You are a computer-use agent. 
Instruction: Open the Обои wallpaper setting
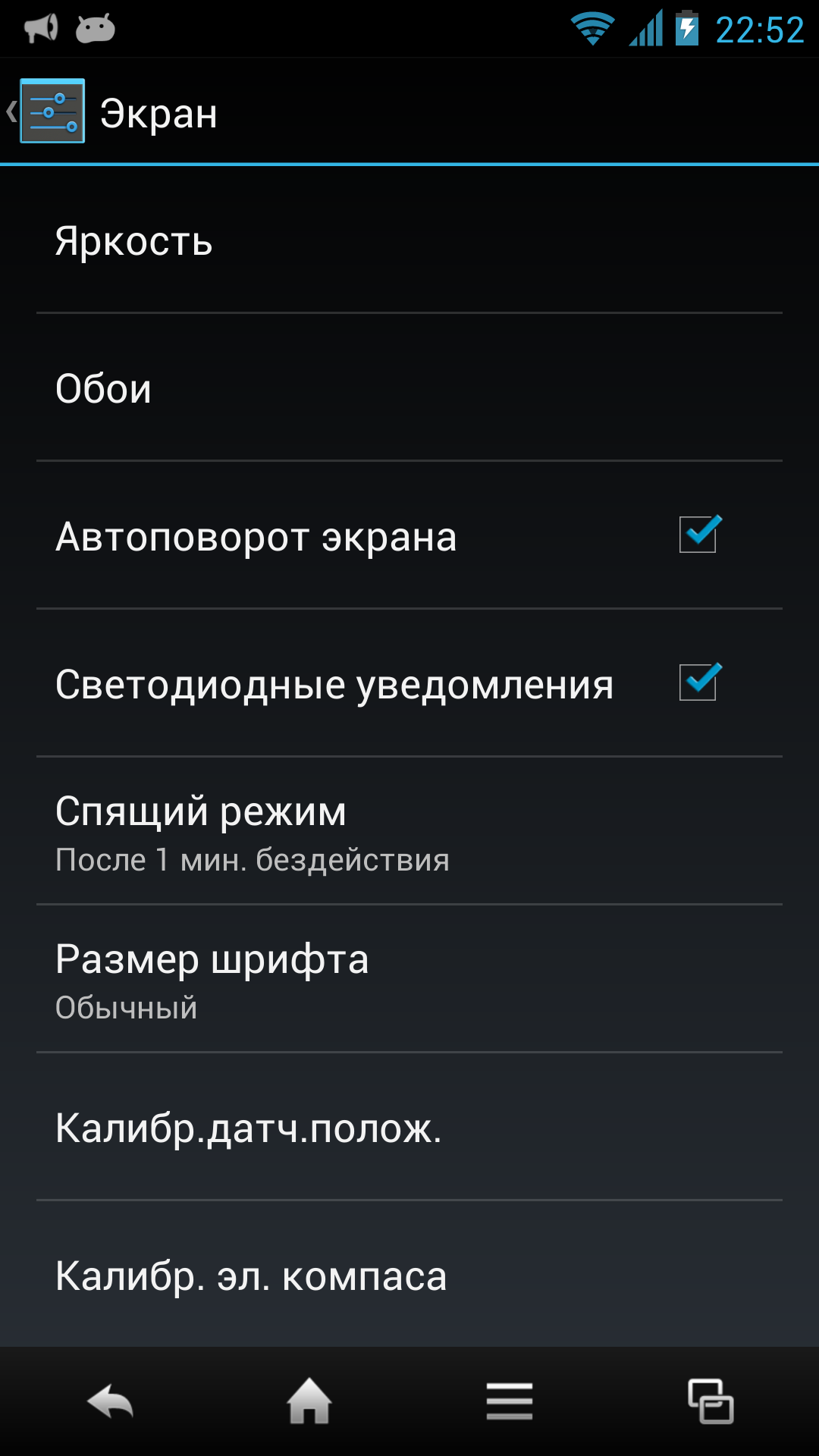409,388
